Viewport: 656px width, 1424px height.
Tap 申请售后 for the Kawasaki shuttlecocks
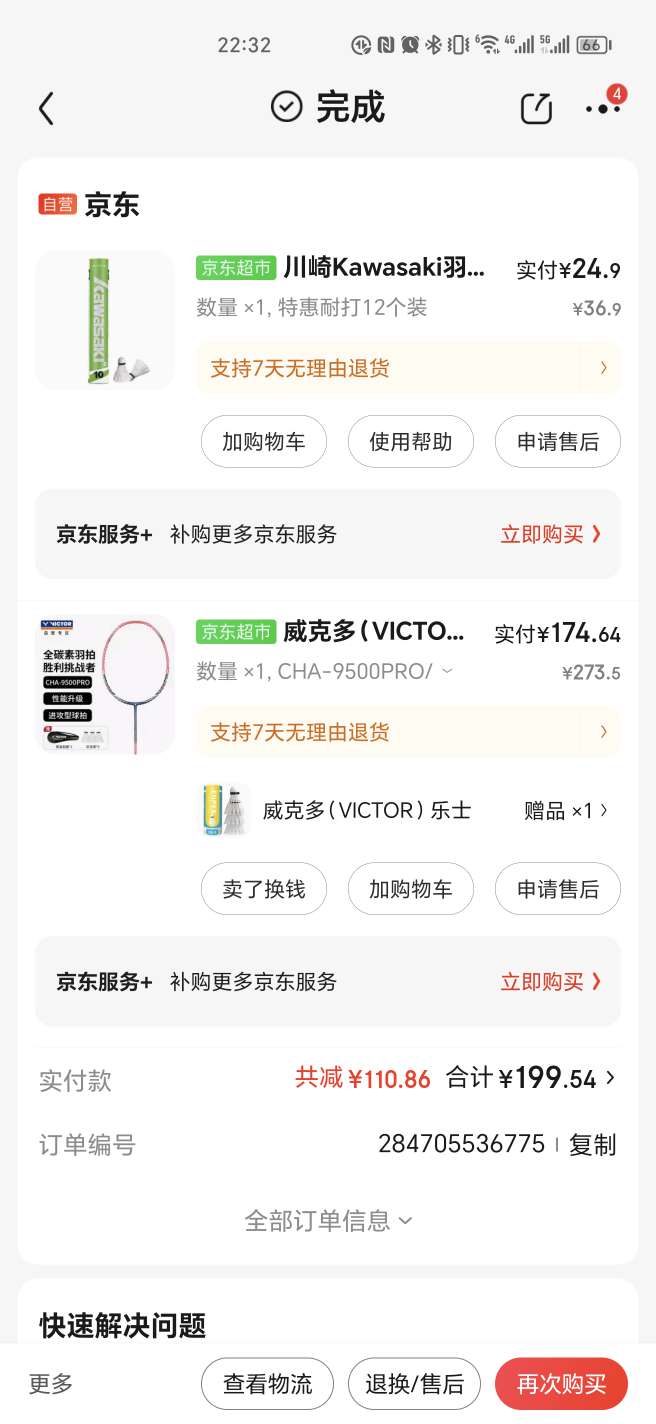[x=557, y=442]
